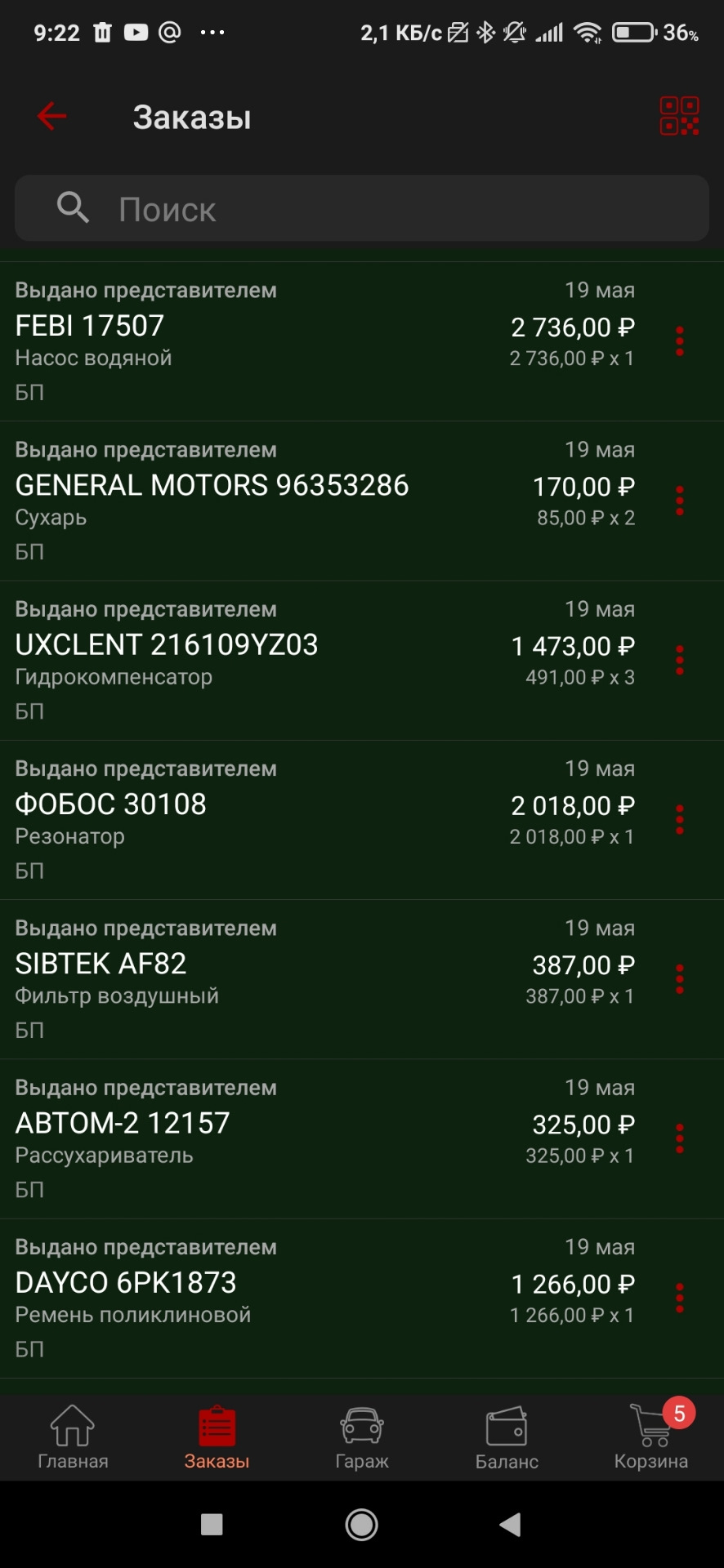Tap the search magnifier icon
724x1568 pixels.
pos(73,207)
